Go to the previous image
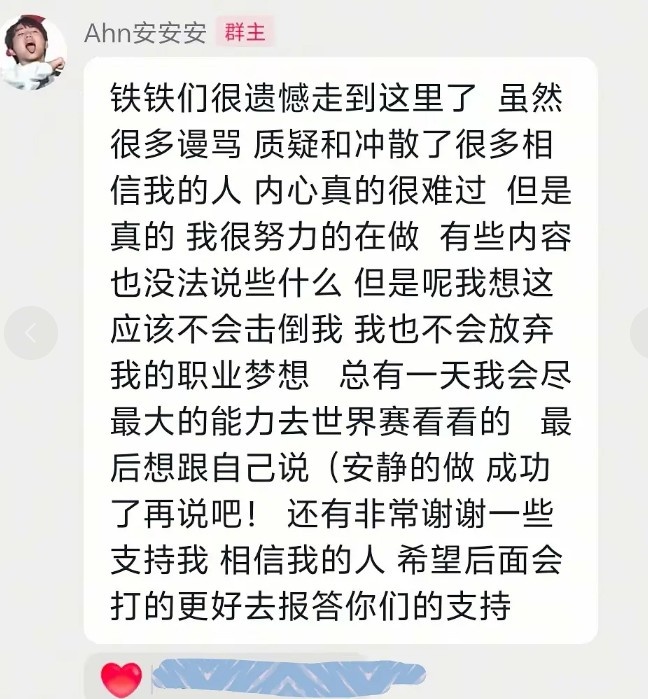Screen dimensions: 648x699 coord(30,332)
